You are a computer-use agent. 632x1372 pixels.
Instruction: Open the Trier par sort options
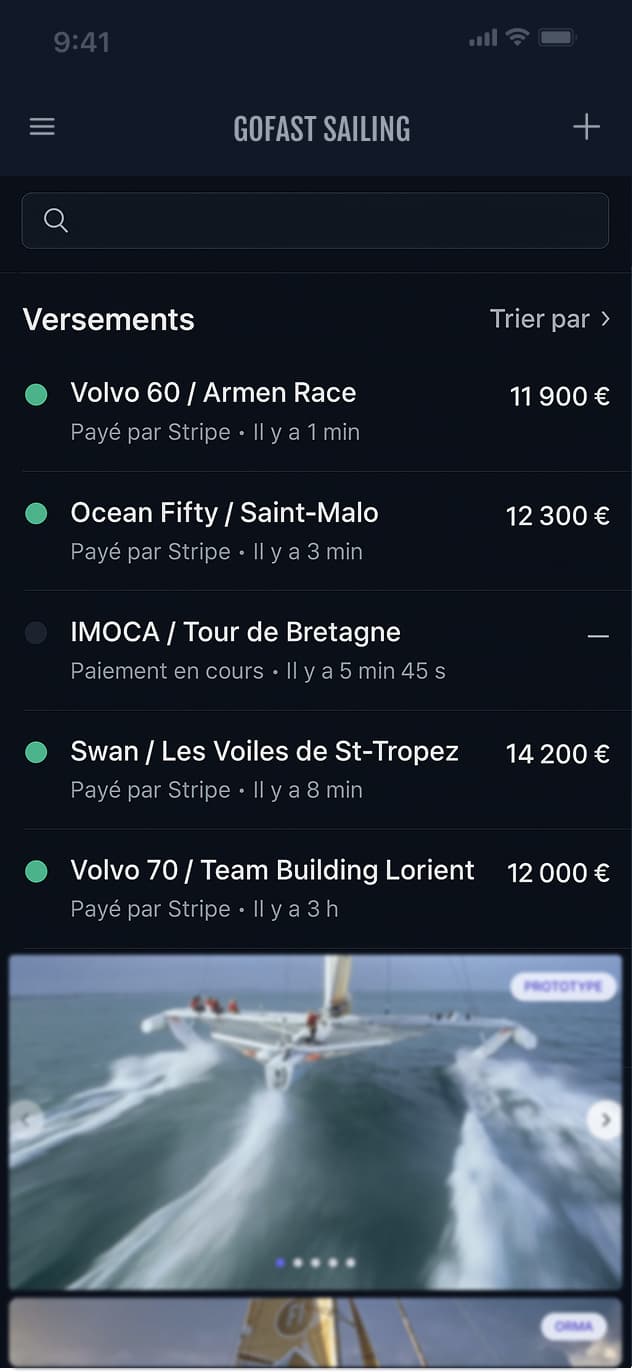549,319
